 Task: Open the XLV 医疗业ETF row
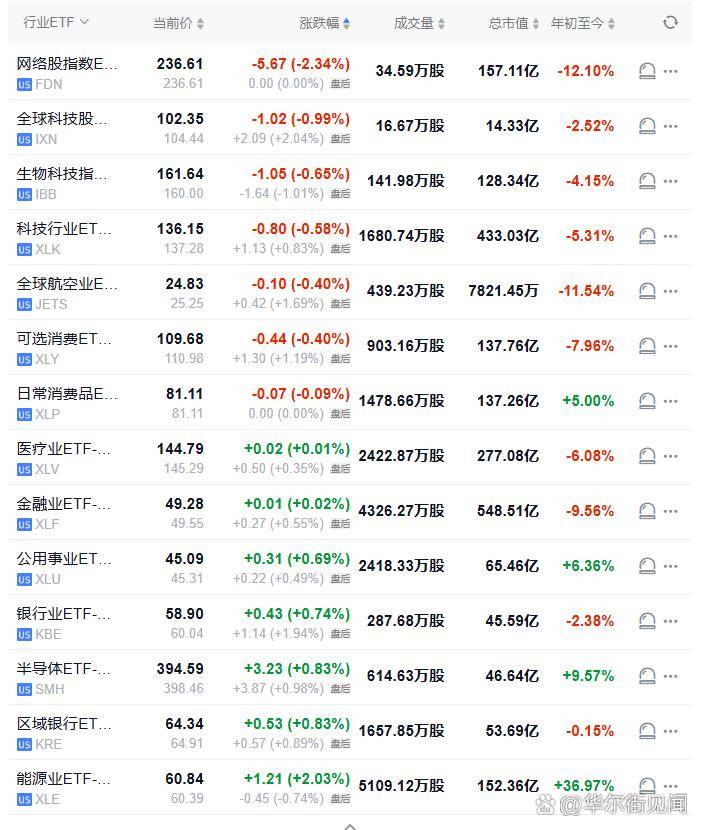tap(67, 457)
